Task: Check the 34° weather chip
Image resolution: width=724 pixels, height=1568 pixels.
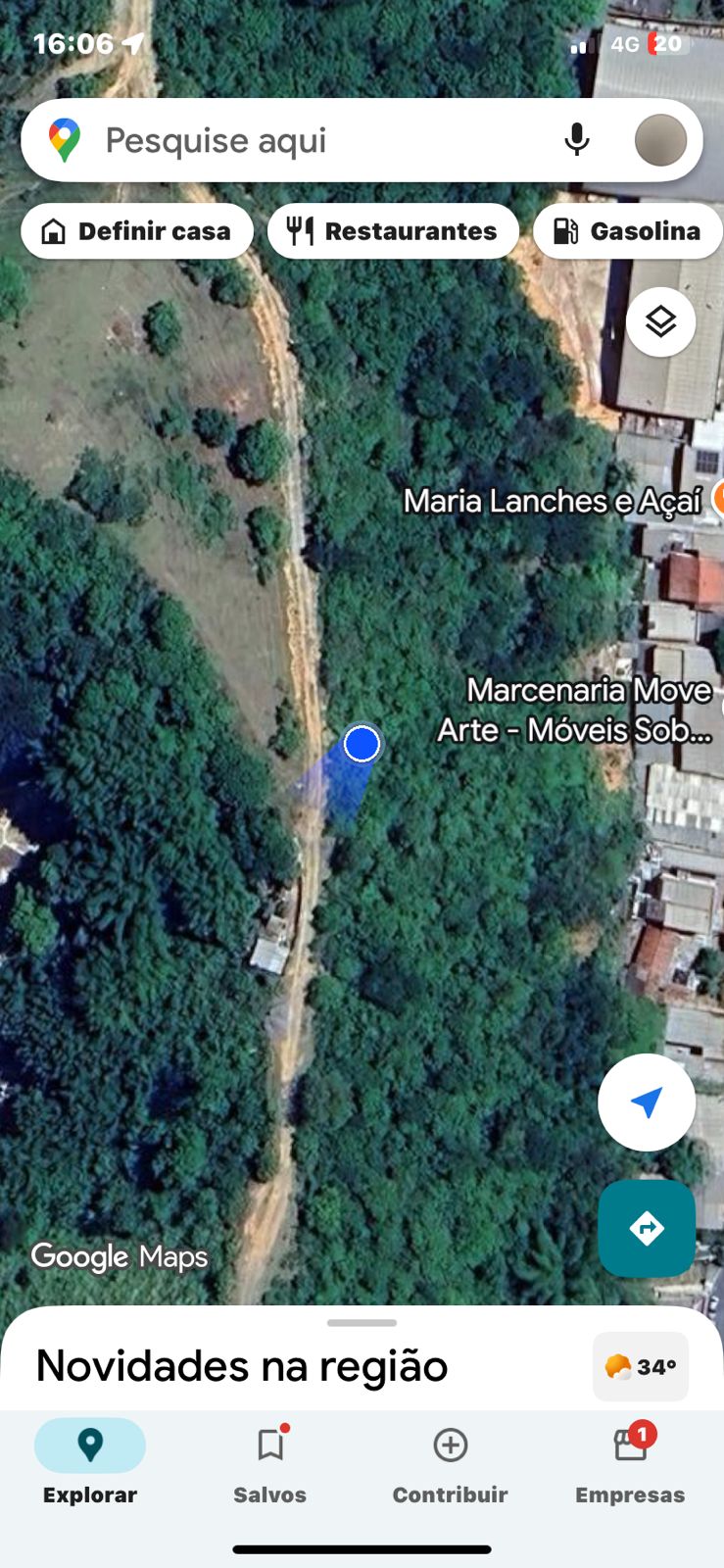Action: pyautogui.click(x=641, y=1366)
